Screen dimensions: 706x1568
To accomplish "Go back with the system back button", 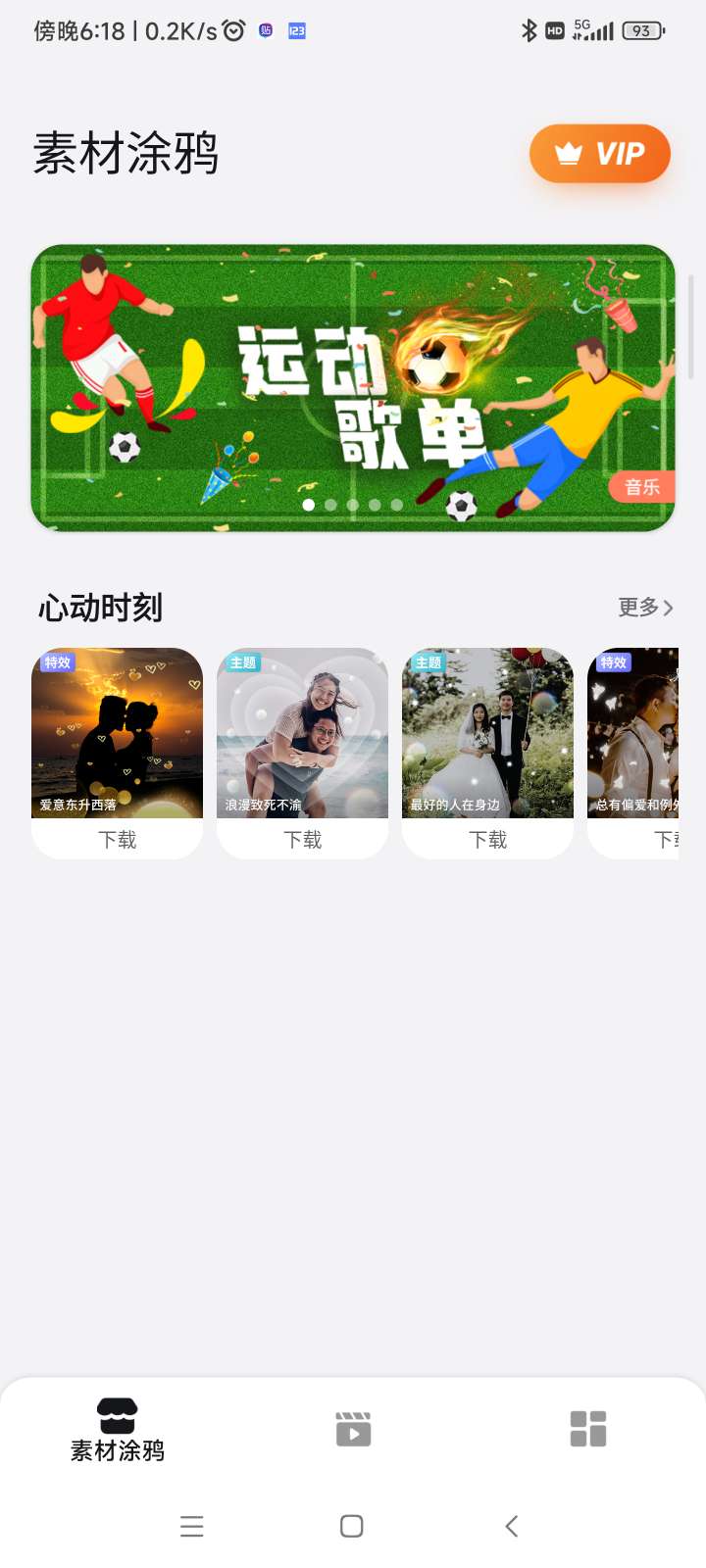I will pyautogui.click(x=511, y=1526).
